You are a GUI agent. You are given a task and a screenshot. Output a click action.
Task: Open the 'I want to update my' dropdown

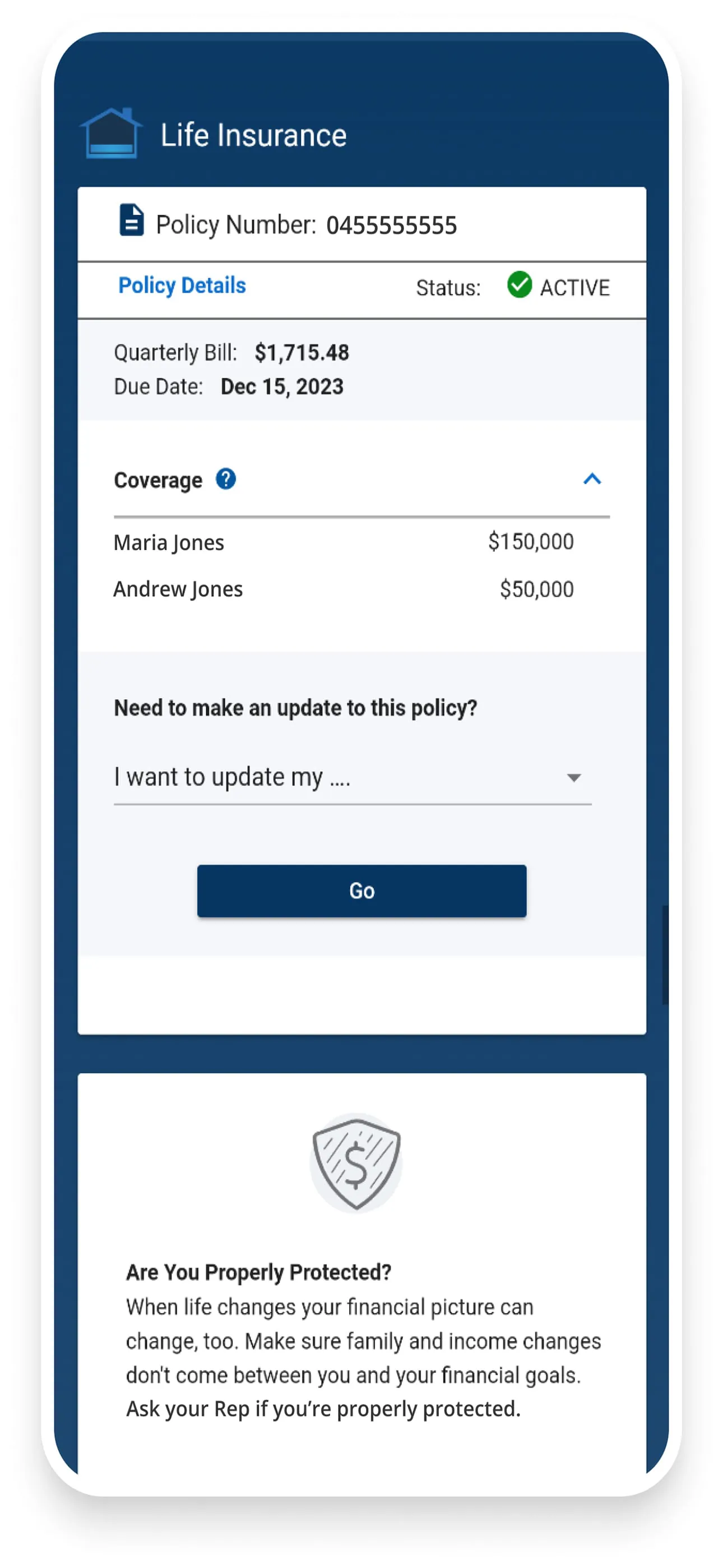coord(352,777)
